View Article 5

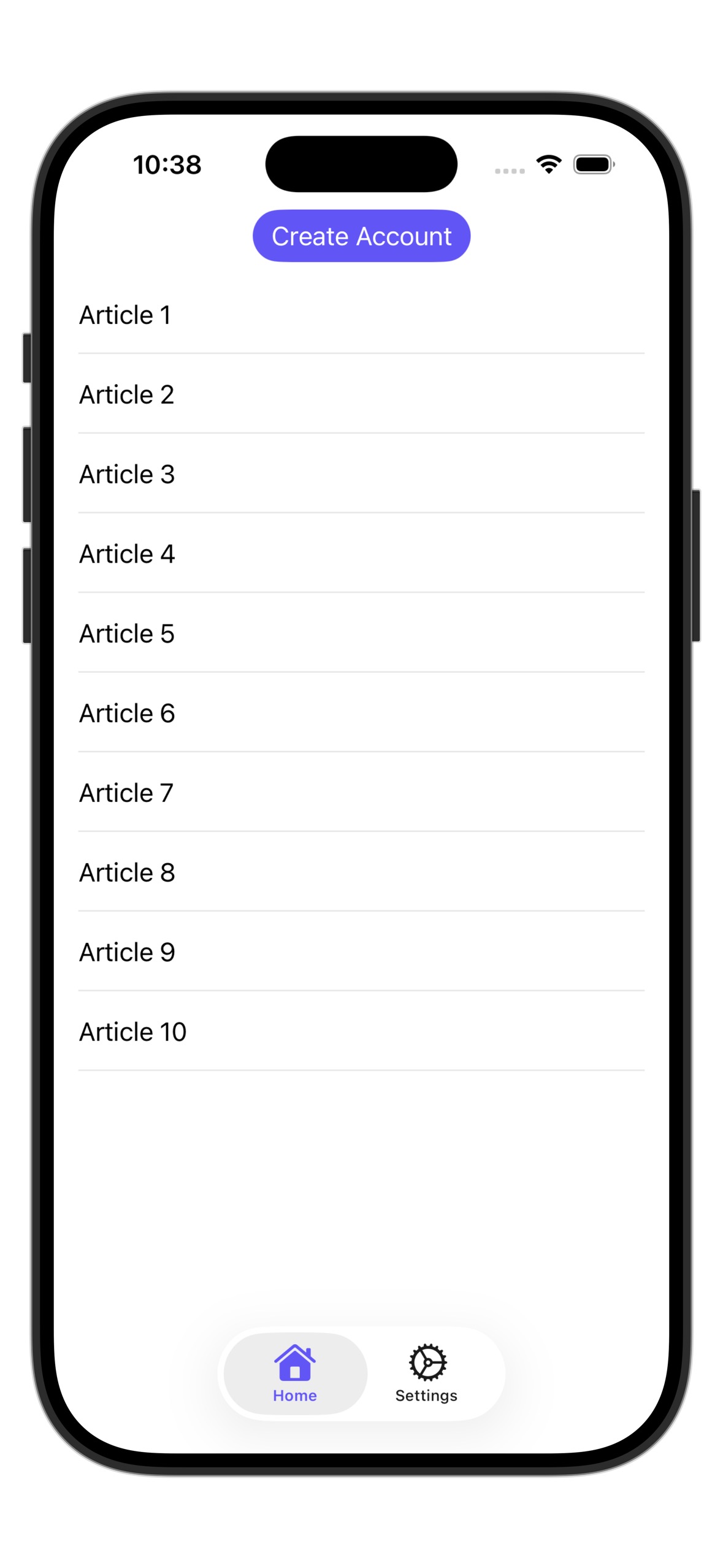361,634
